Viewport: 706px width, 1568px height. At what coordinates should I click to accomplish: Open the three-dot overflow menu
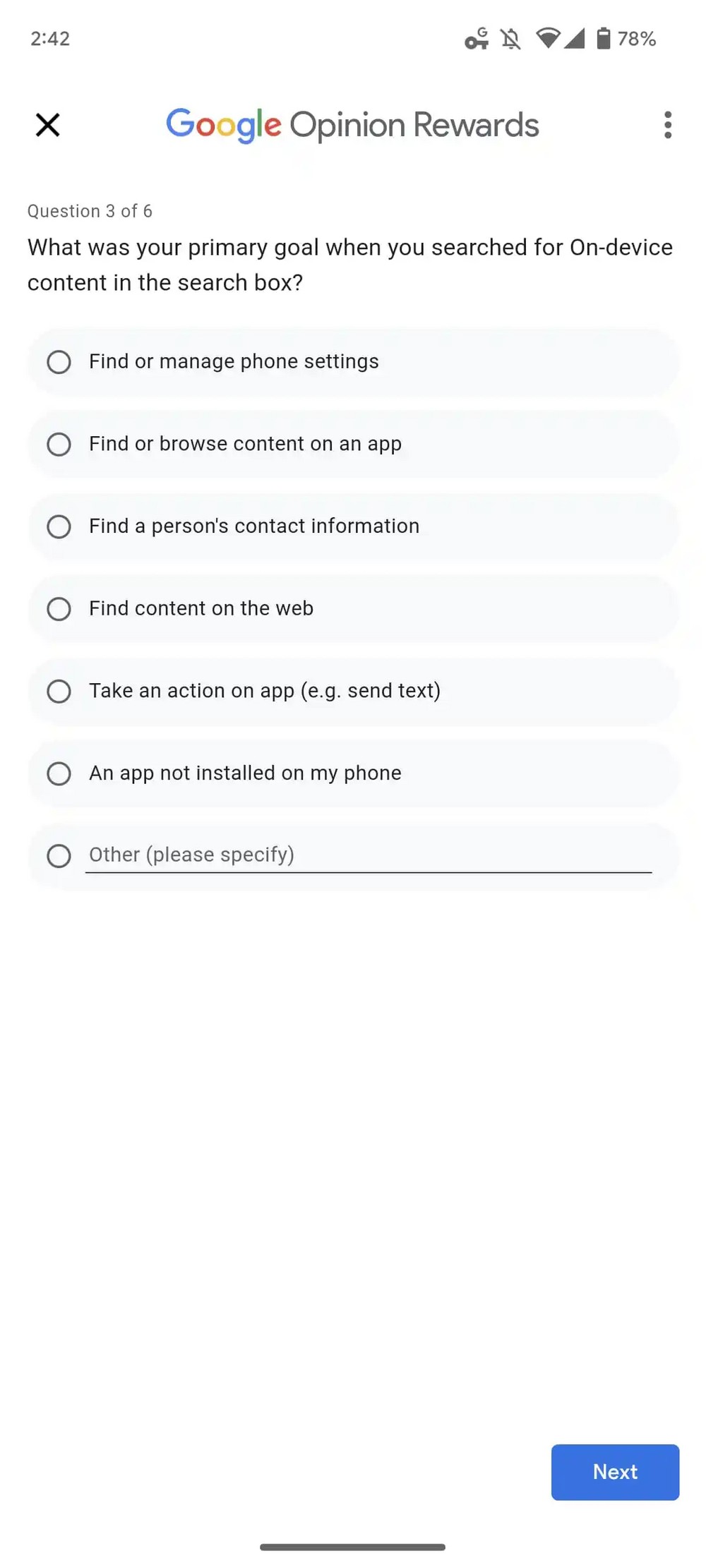[667, 125]
